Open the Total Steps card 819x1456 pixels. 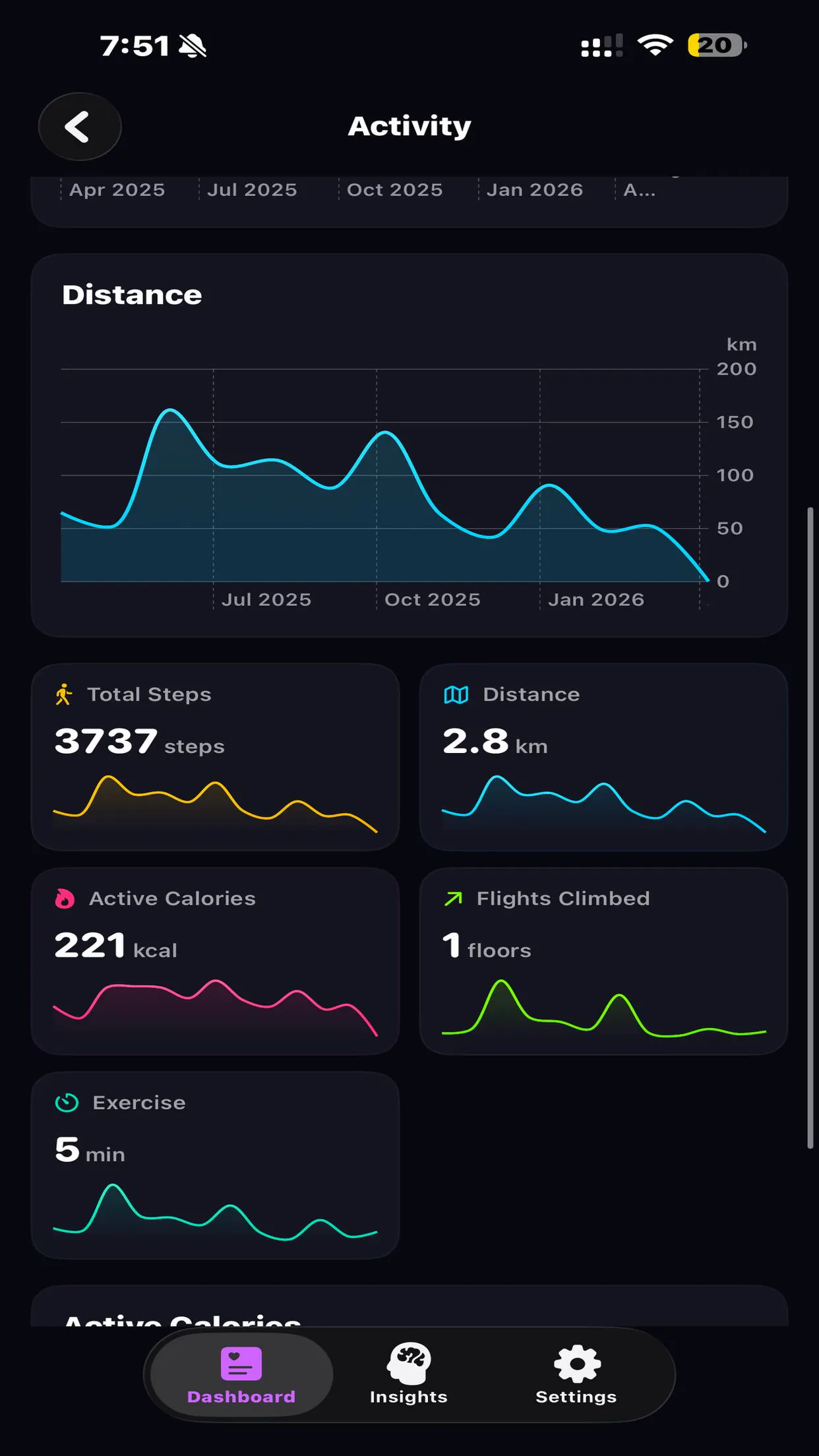click(x=215, y=757)
